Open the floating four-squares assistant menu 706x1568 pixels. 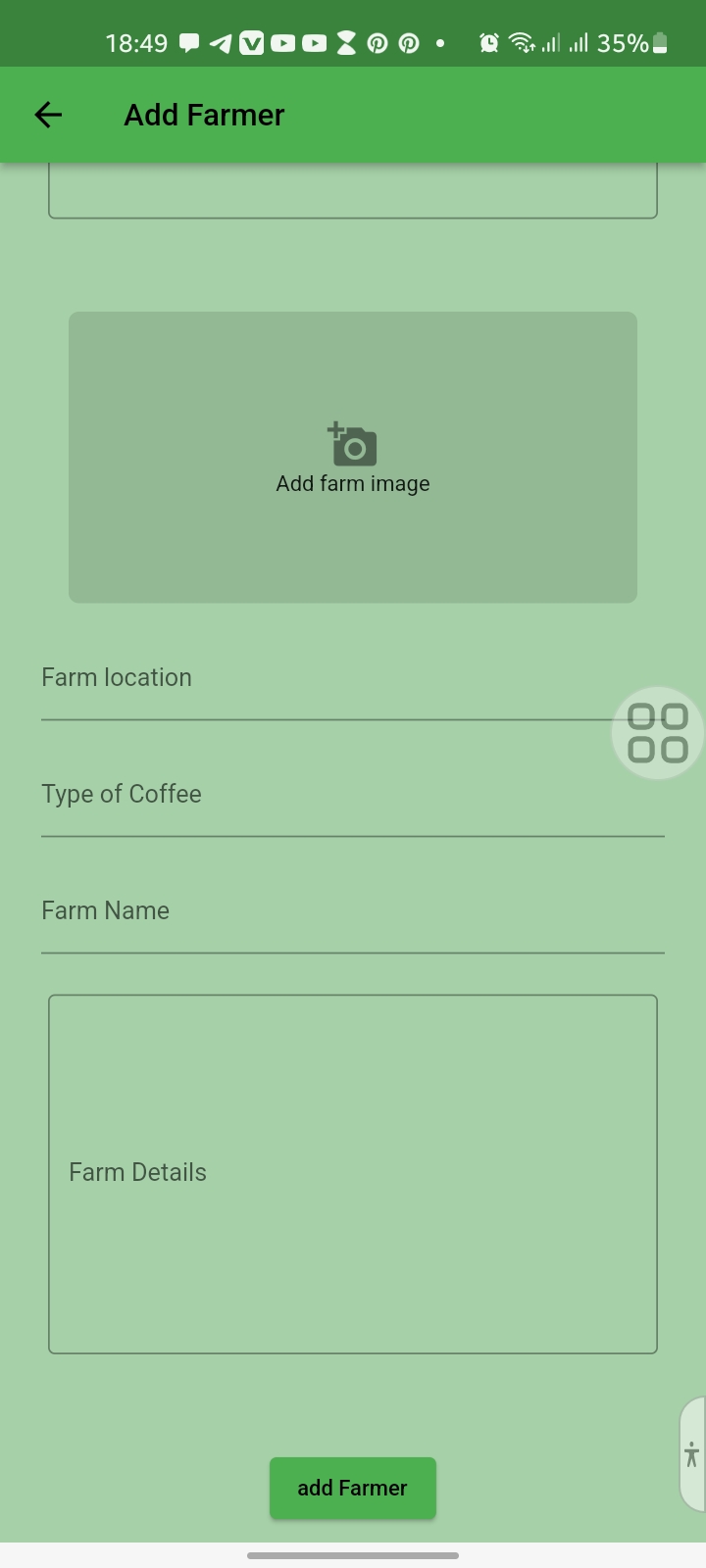(x=657, y=733)
